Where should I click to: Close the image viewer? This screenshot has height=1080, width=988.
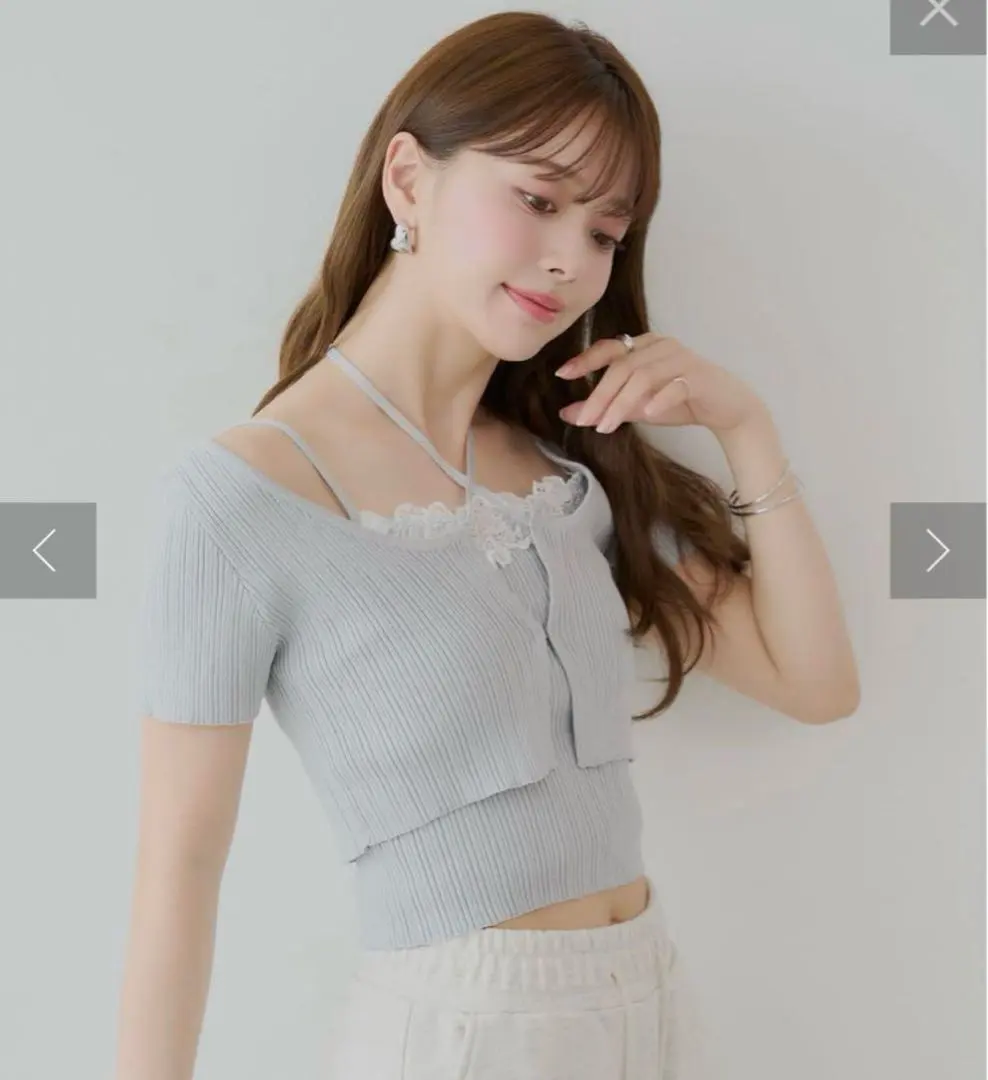(938, 17)
